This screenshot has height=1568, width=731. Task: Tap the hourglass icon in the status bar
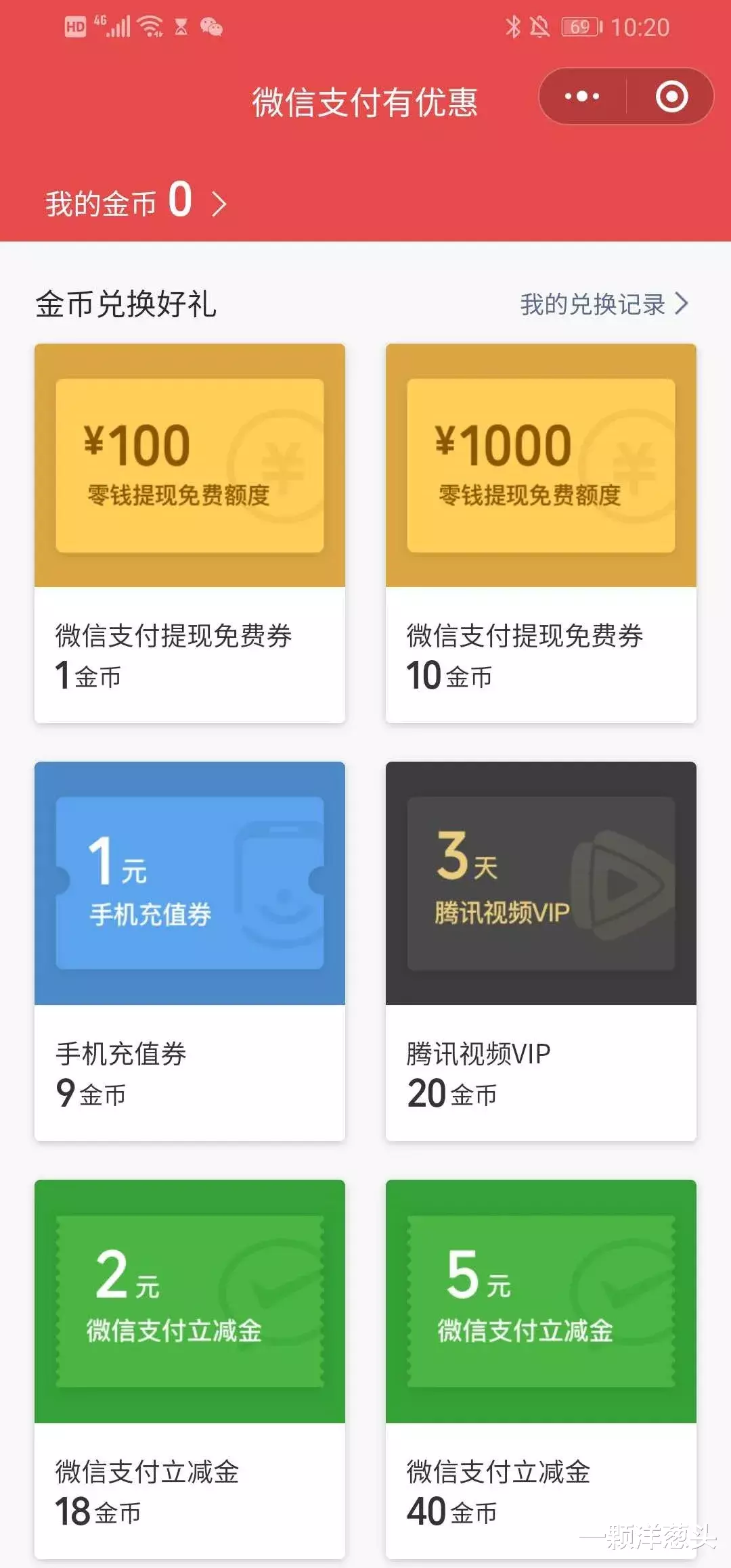[179, 27]
